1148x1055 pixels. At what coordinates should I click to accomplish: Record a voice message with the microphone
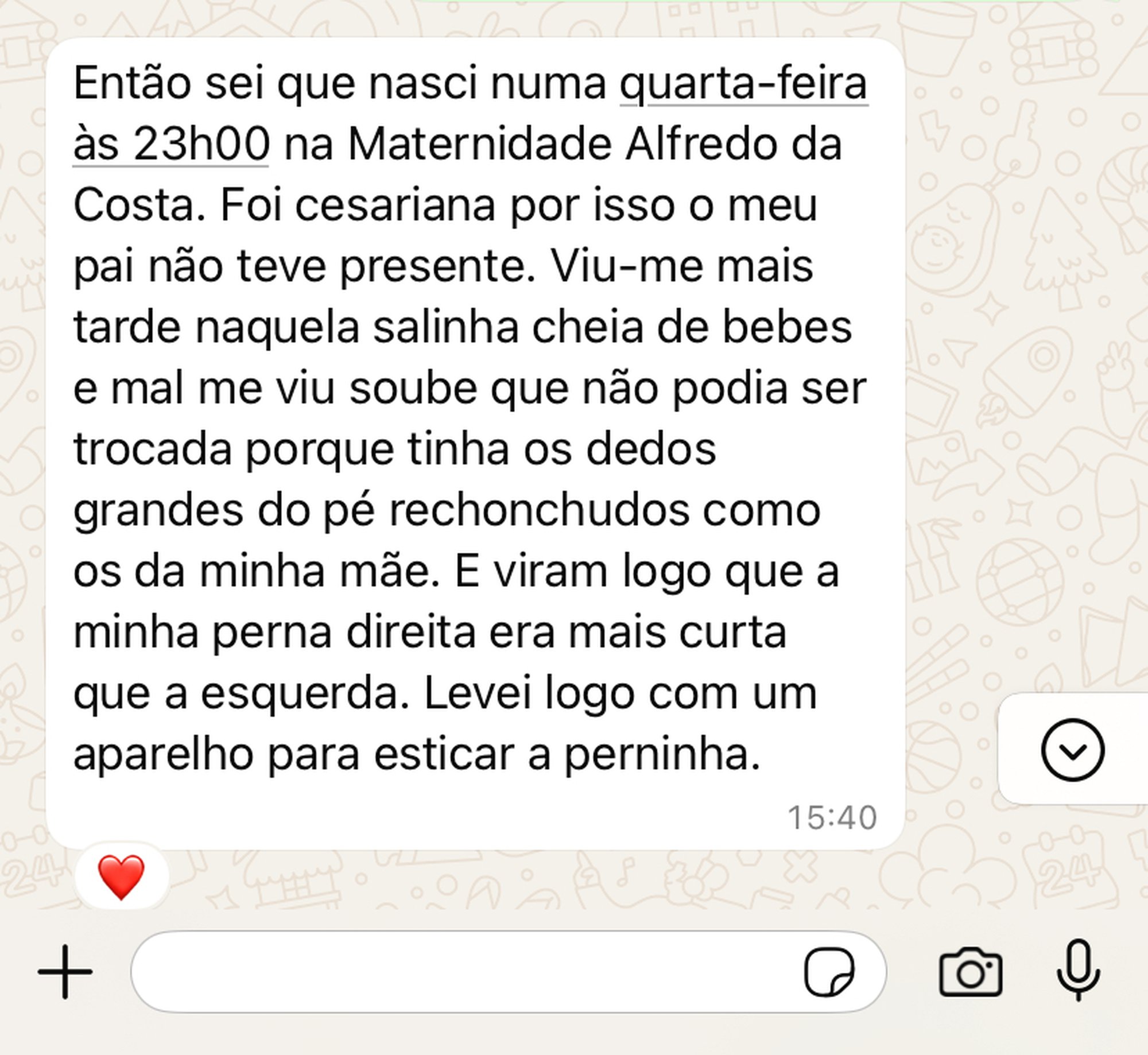(x=1078, y=970)
